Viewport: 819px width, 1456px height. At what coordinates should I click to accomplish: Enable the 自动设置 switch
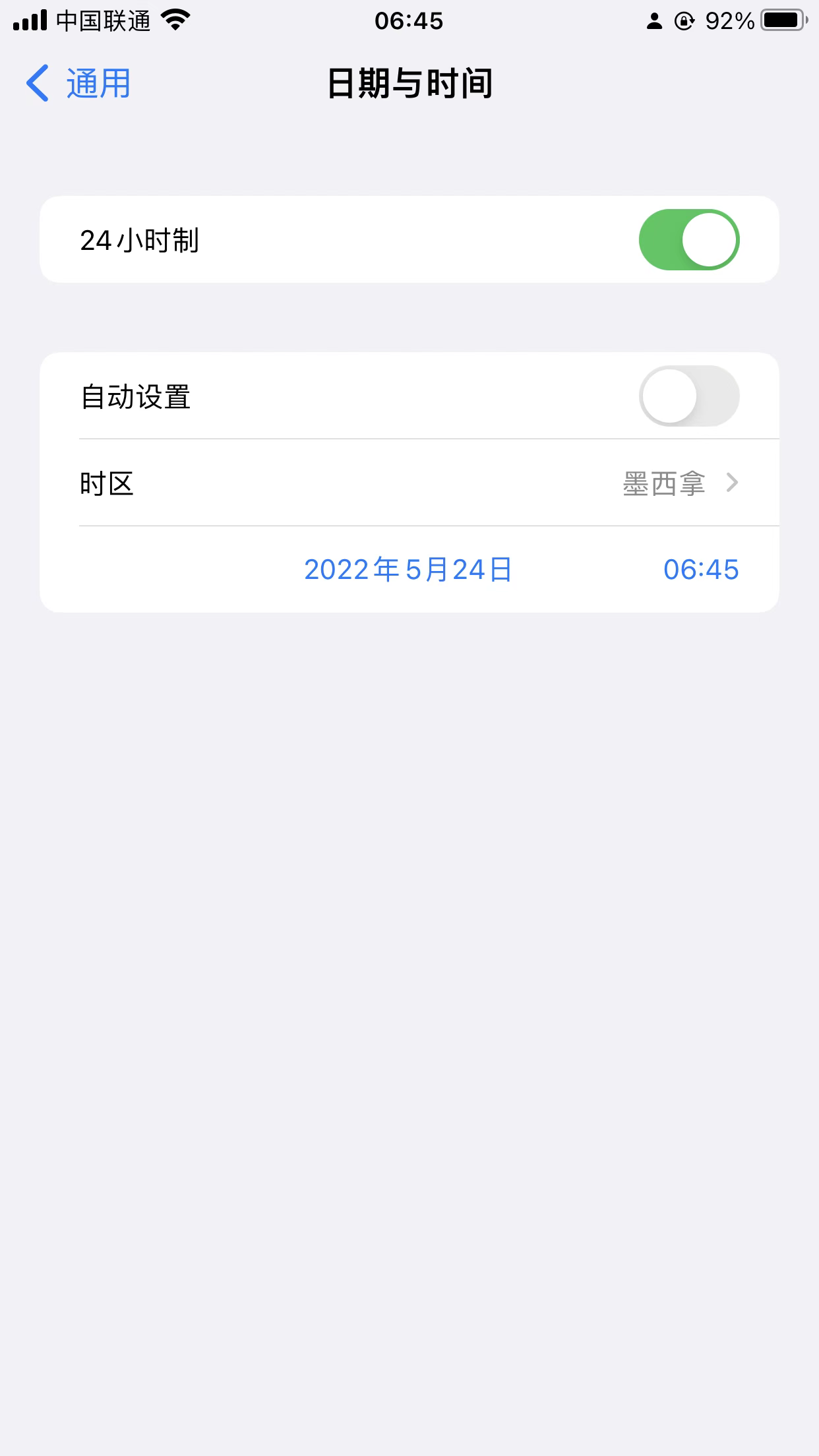[688, 396]
